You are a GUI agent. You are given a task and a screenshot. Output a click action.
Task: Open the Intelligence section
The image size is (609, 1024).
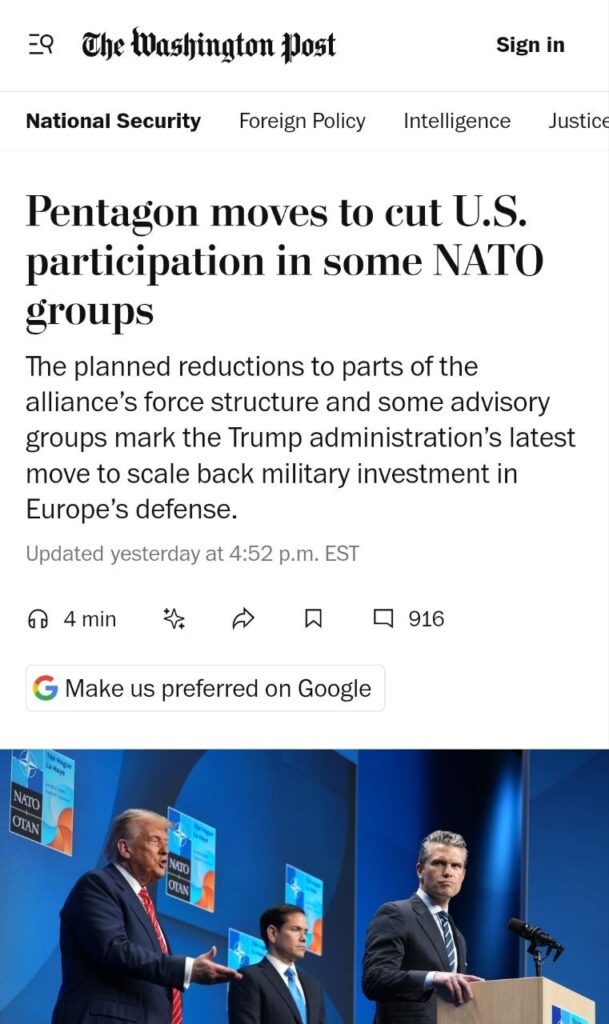click(457, 121)
